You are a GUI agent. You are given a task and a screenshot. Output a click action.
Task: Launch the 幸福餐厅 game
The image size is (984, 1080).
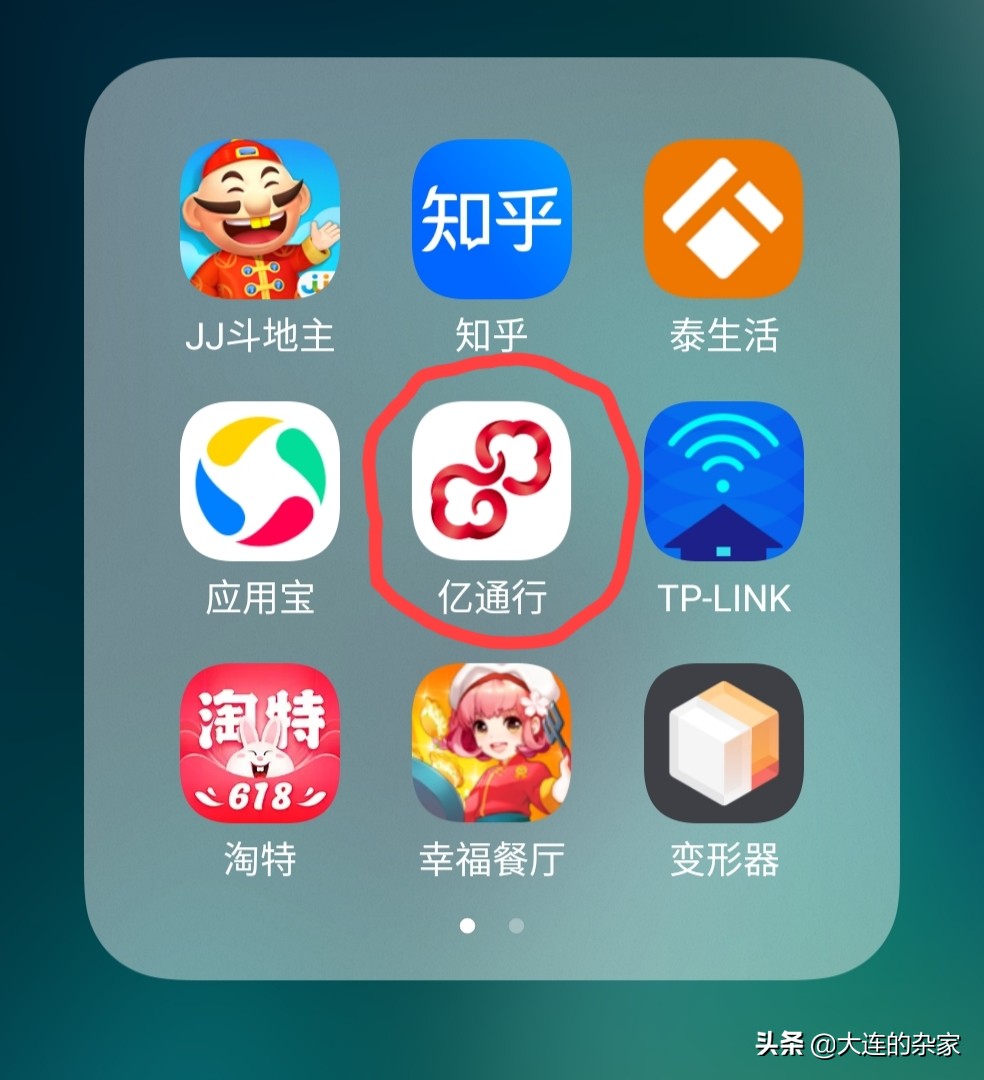[x=491, y=743]
